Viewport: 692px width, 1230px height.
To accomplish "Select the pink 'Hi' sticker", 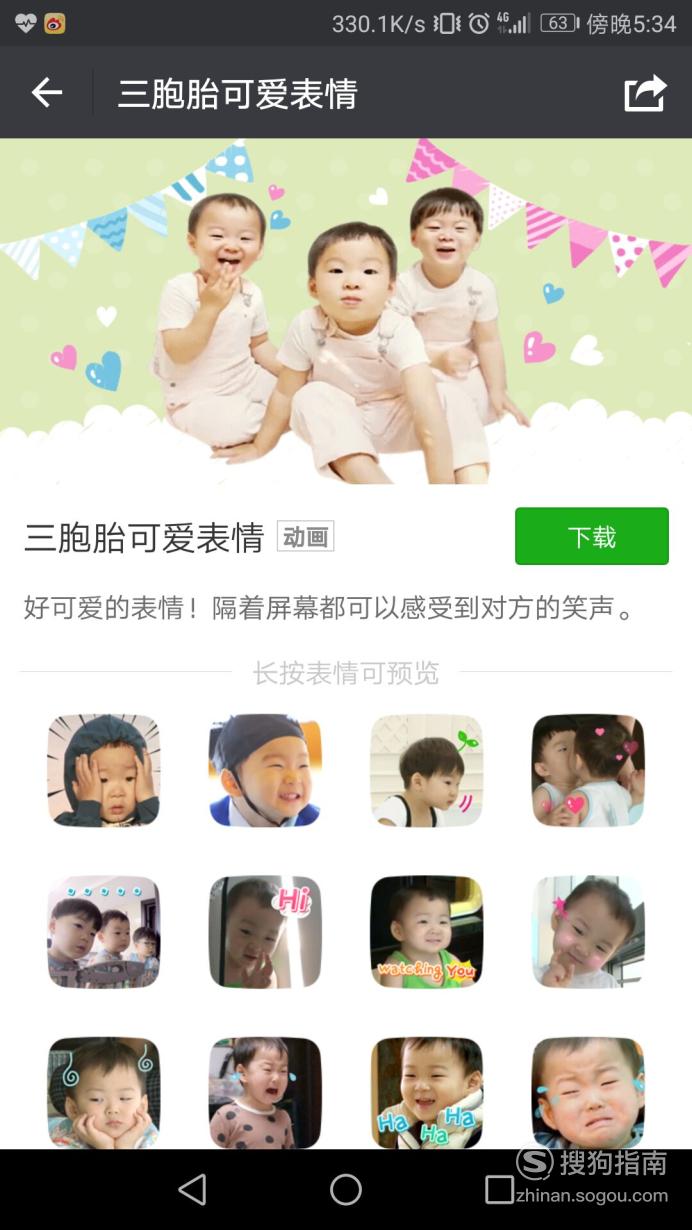I will tap(265, 932).
